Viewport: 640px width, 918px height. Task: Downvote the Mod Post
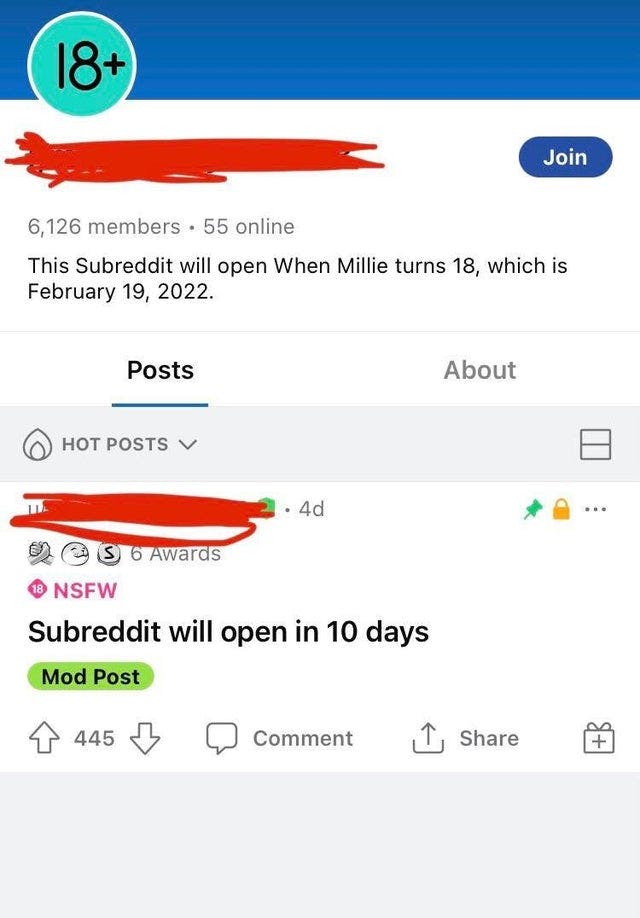tap(145, 738)
